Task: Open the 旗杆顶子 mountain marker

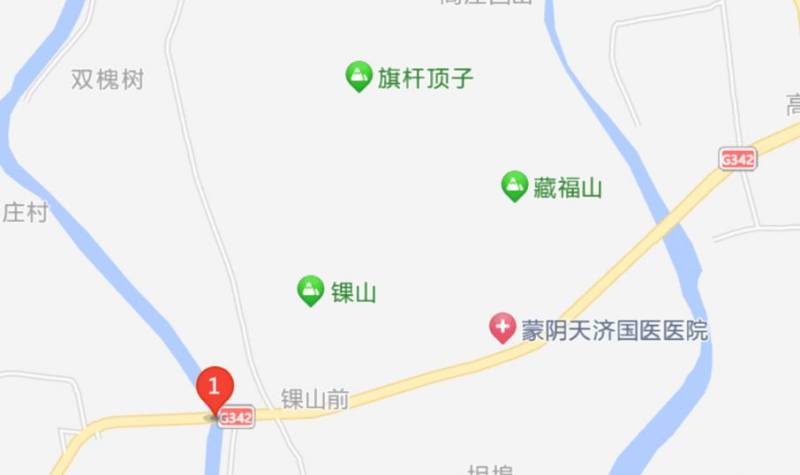Action: (358, 75)
